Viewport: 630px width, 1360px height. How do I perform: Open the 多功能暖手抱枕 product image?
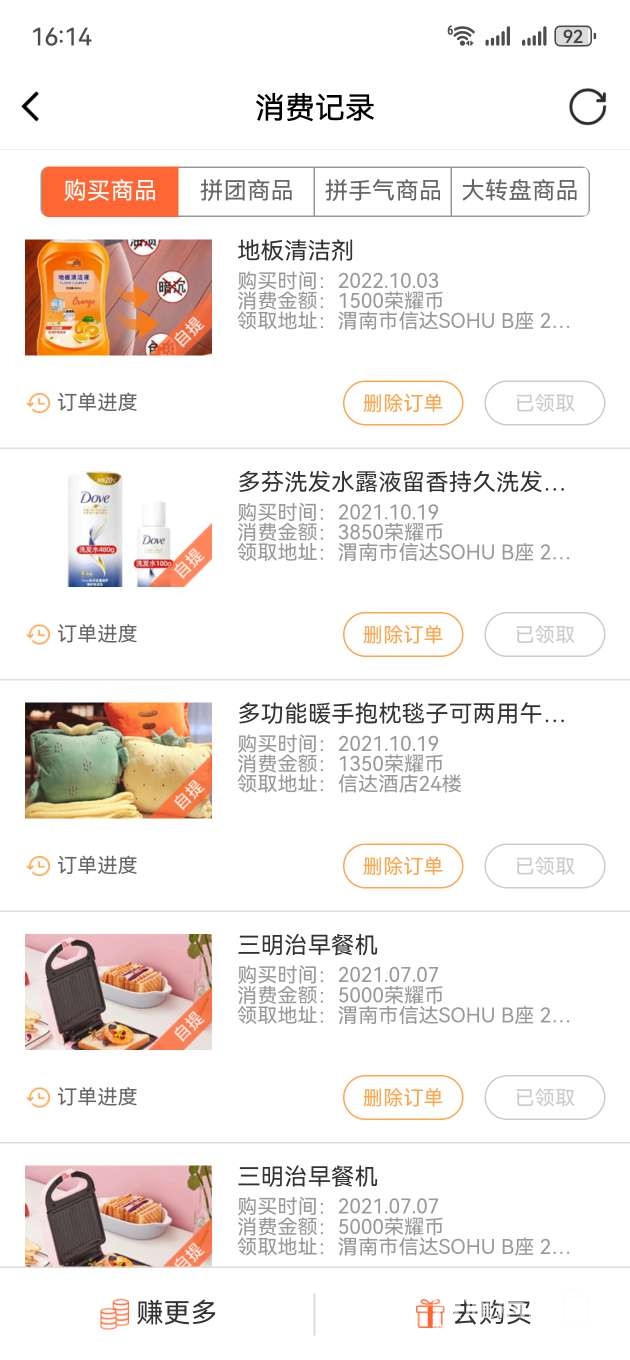click(x=118, y=760)
